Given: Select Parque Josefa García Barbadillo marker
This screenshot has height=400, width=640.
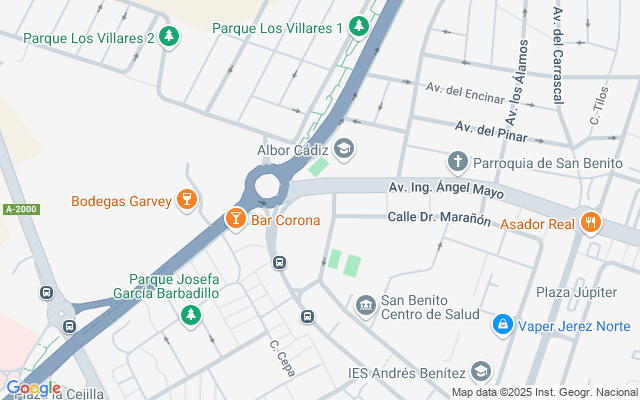Looking at the screenshot, I should point(190,315).
